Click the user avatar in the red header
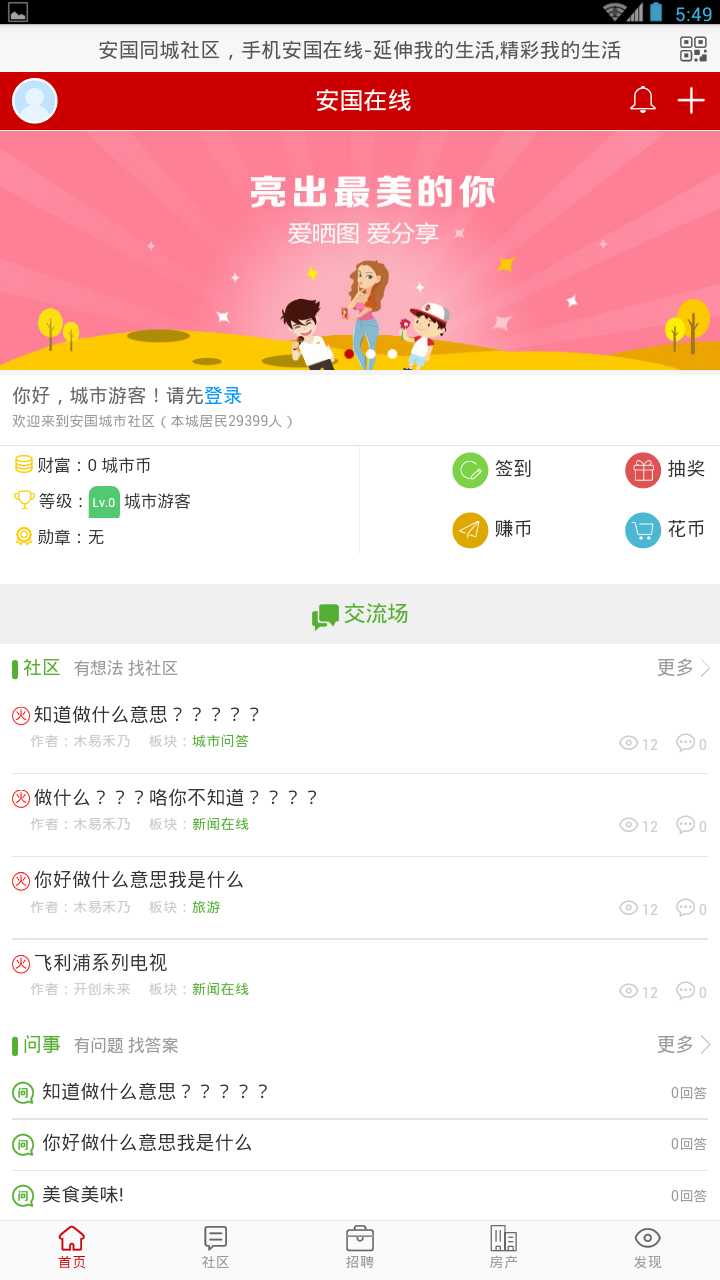Screen dimensions: 720x1280 click(x=34, y=100)
